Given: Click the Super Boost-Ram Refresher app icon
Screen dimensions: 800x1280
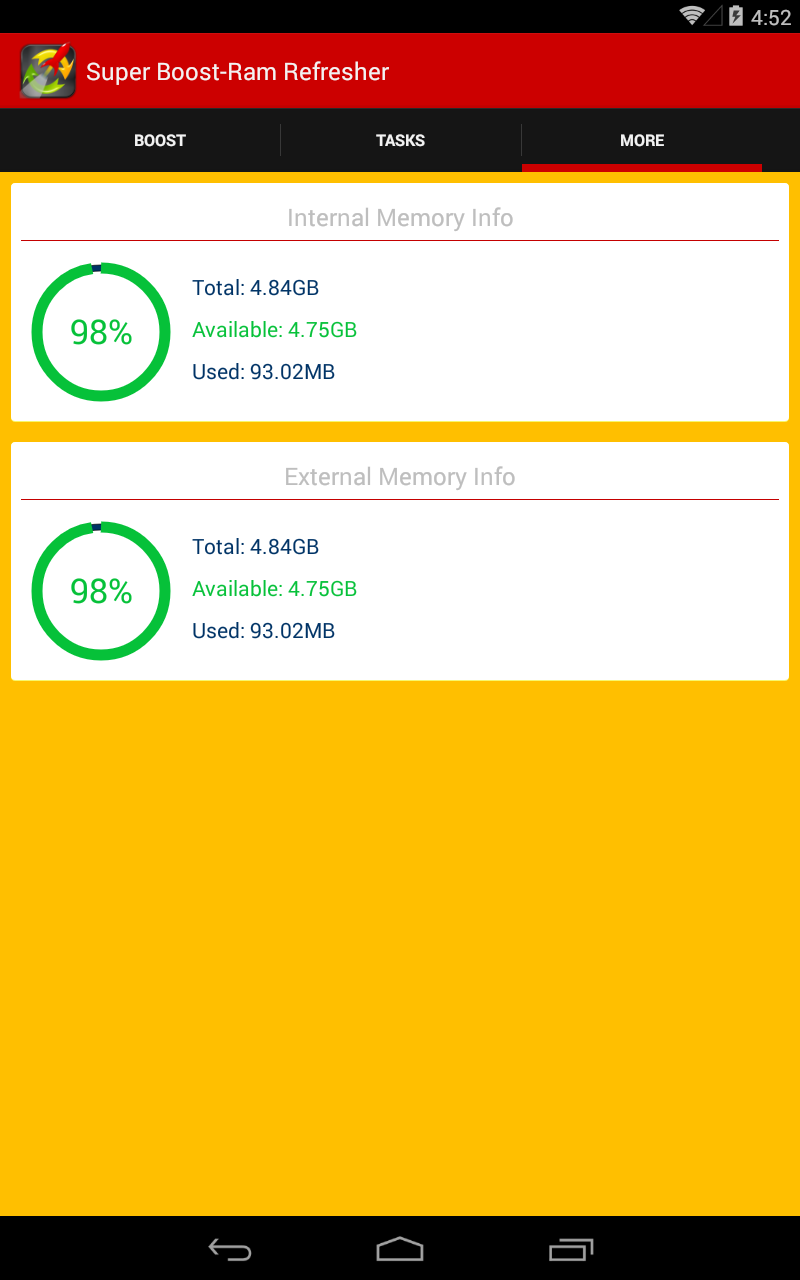Looking at the screenshot, I should click(x=45, y=70).
